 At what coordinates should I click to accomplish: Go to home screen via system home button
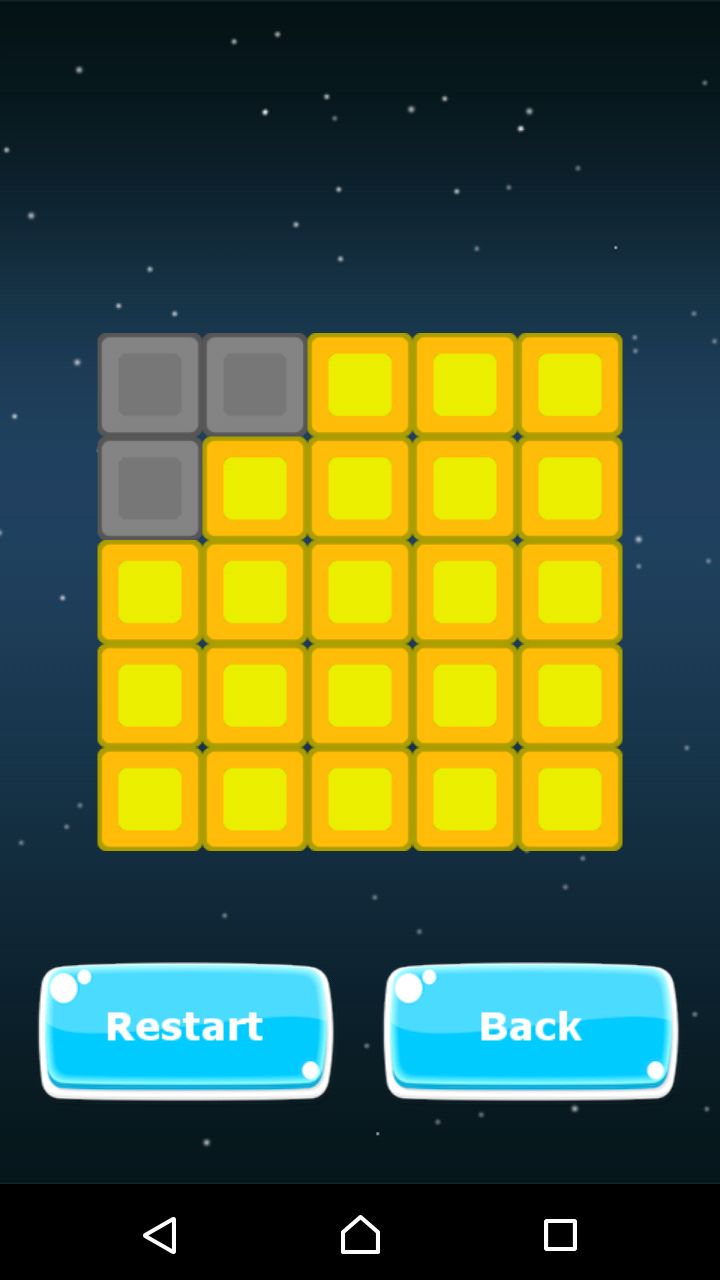(360, 1235)
